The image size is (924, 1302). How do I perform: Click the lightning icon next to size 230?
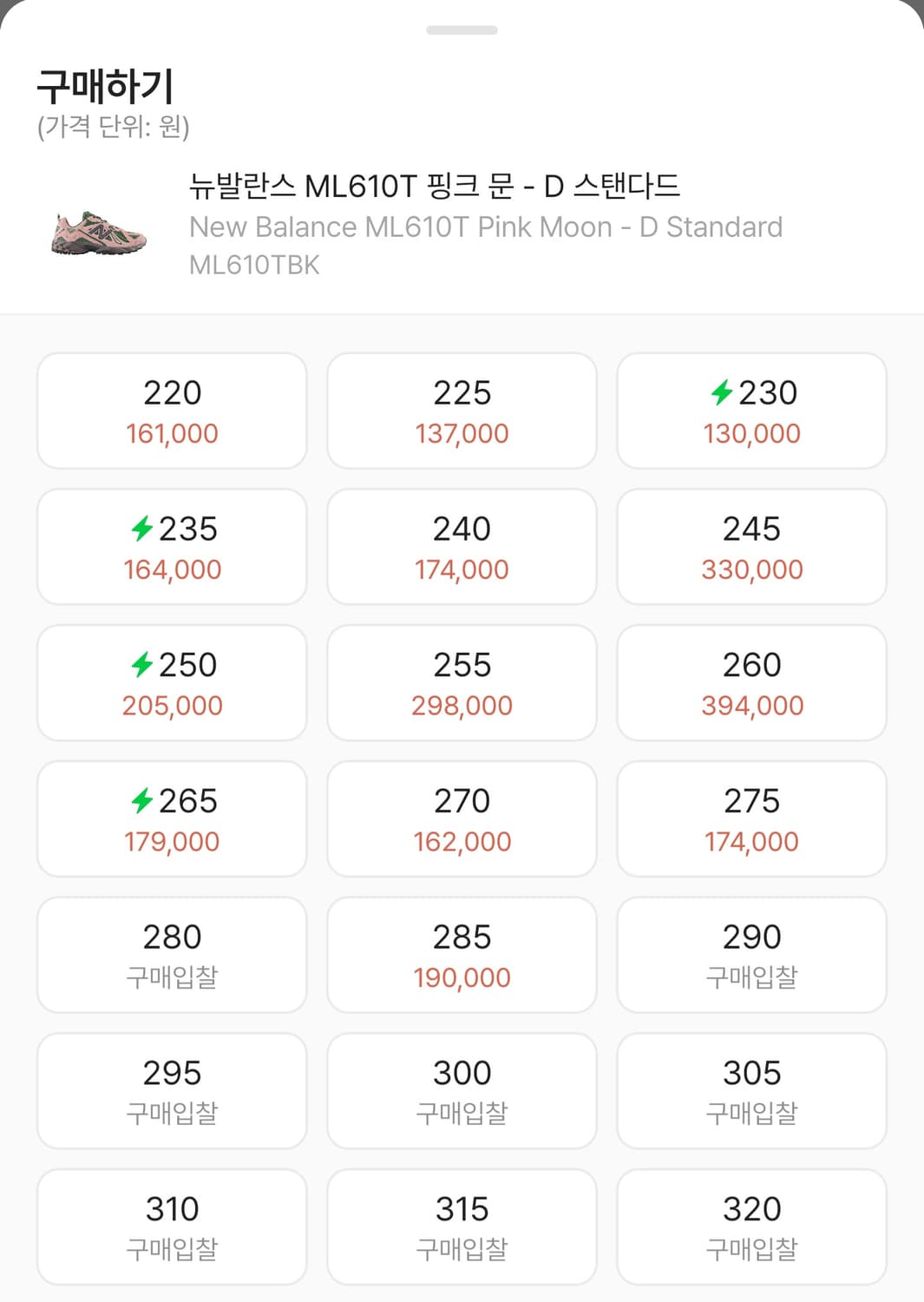pyautogui.click(x=722, y=392)
